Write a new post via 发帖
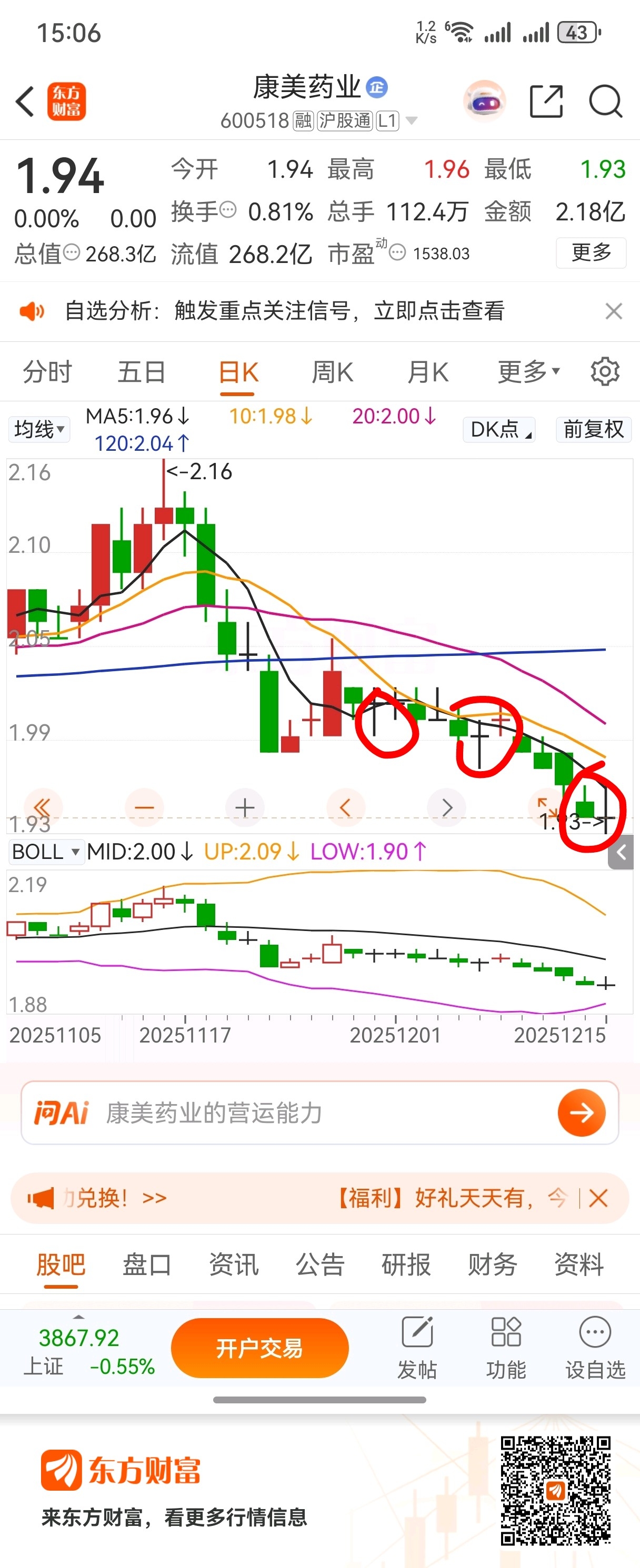 [417, 1348]
